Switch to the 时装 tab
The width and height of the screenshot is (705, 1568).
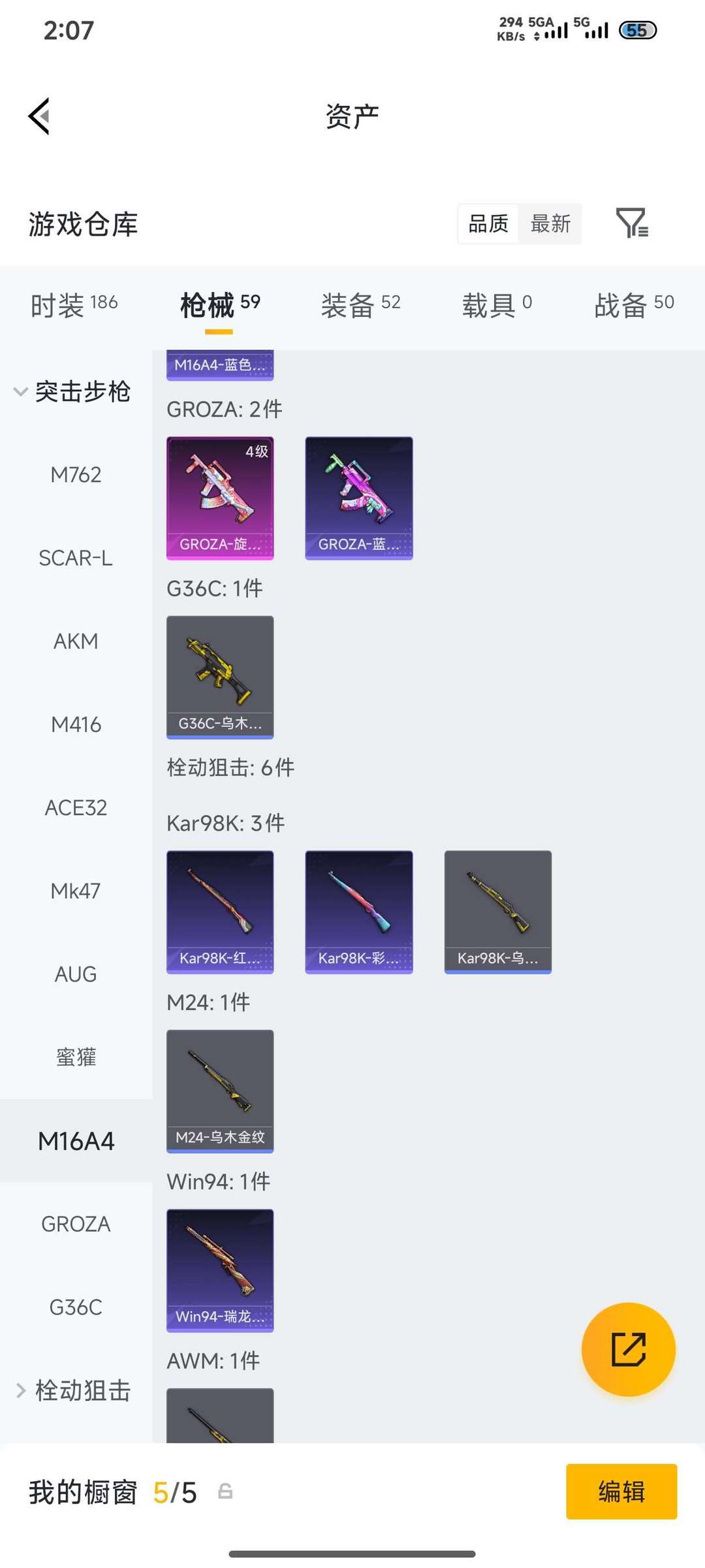pos(74,304)
